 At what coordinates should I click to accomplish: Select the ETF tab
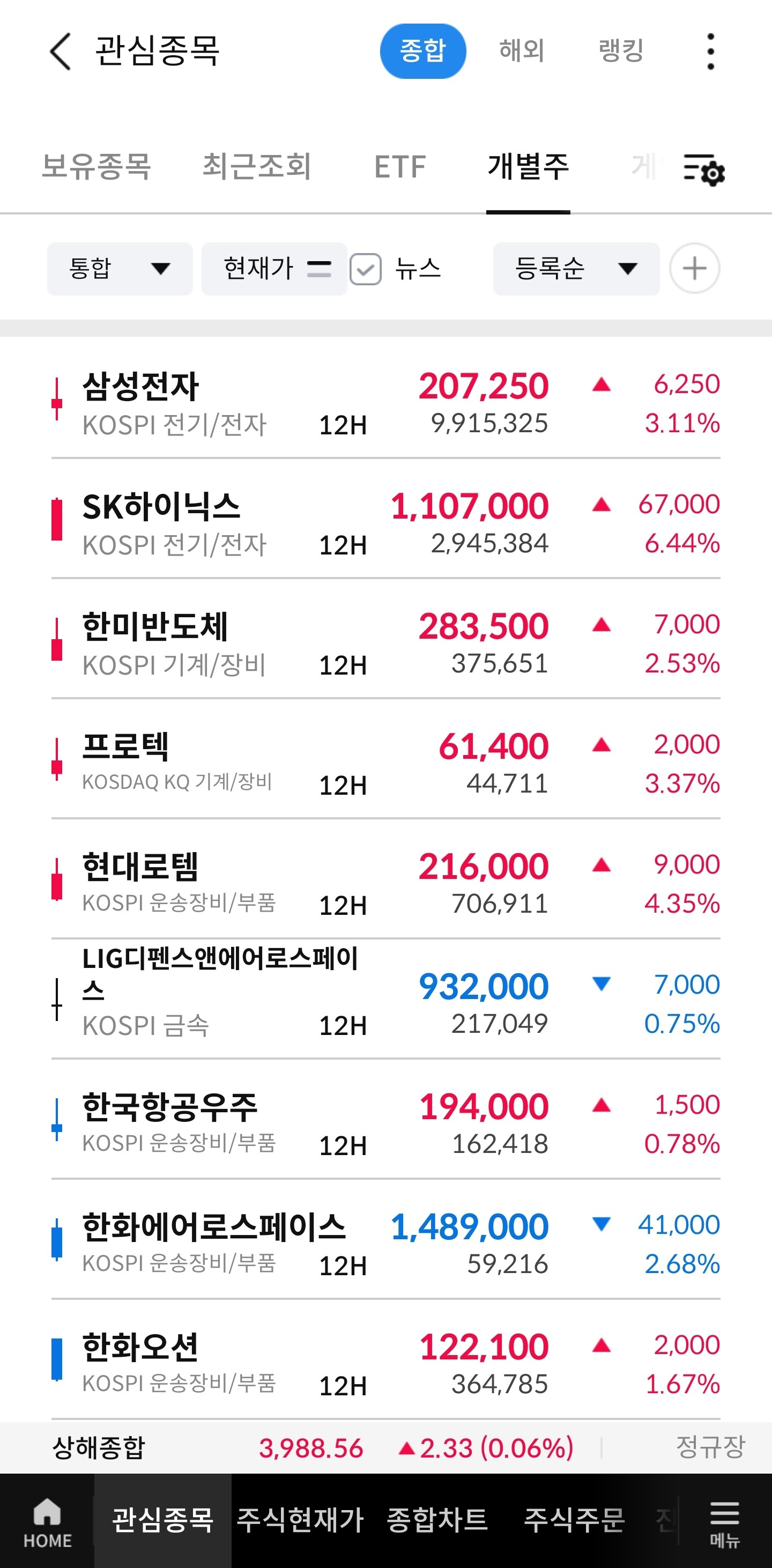tap(400, 167)
